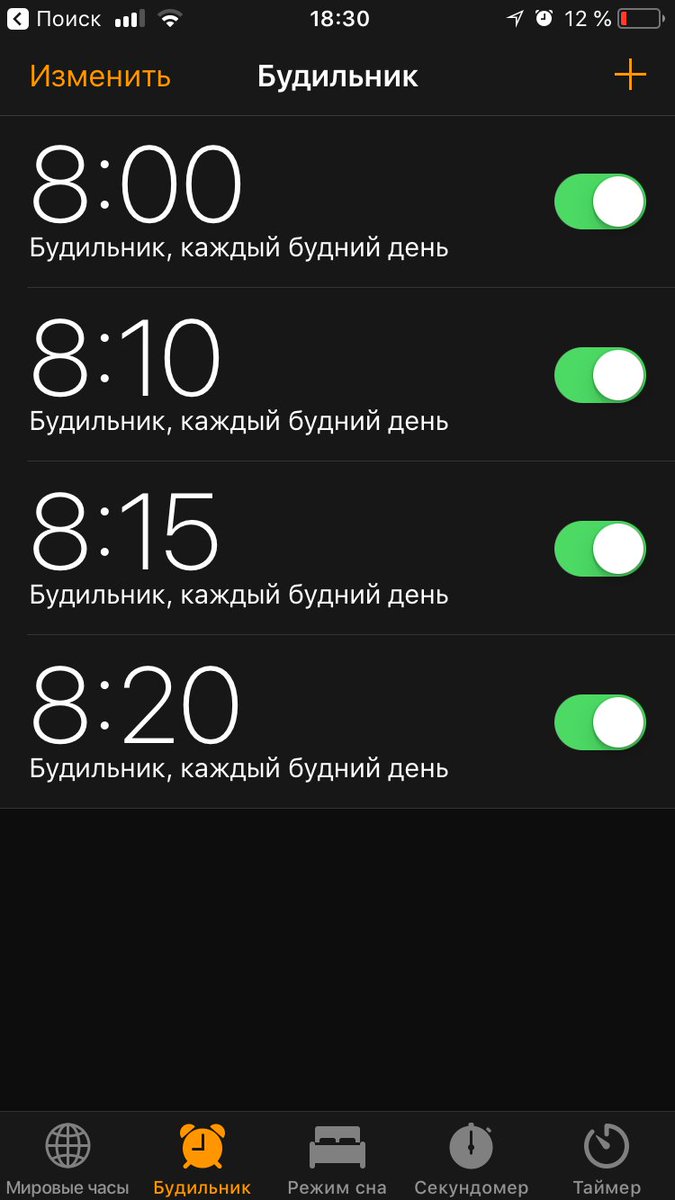The image size is (675, 1200).
Task: Add a new alarm with plus icon
Action: [630, 75]
